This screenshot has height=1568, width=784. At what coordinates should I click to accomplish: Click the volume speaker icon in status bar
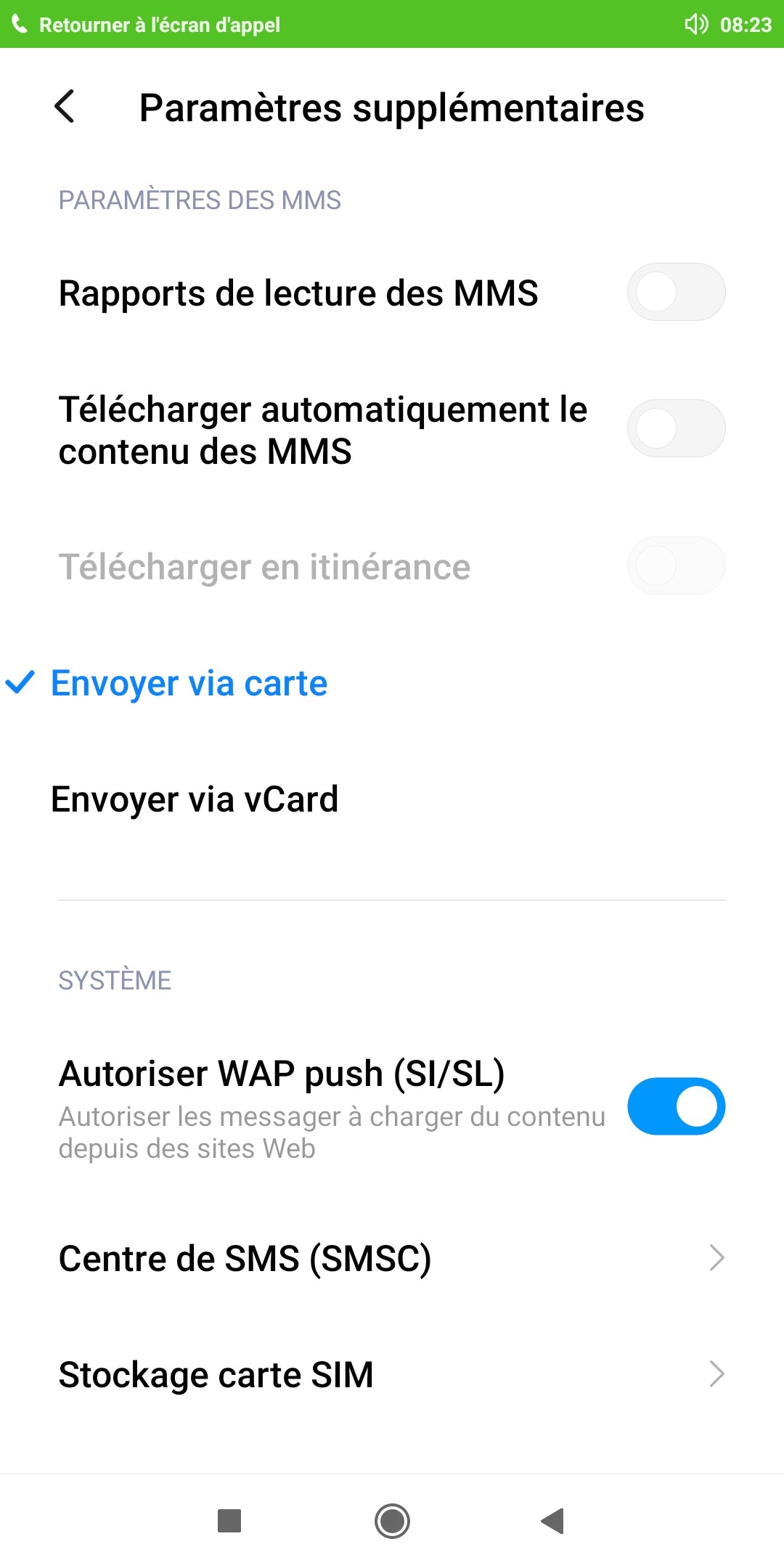[x=696, y=24]
